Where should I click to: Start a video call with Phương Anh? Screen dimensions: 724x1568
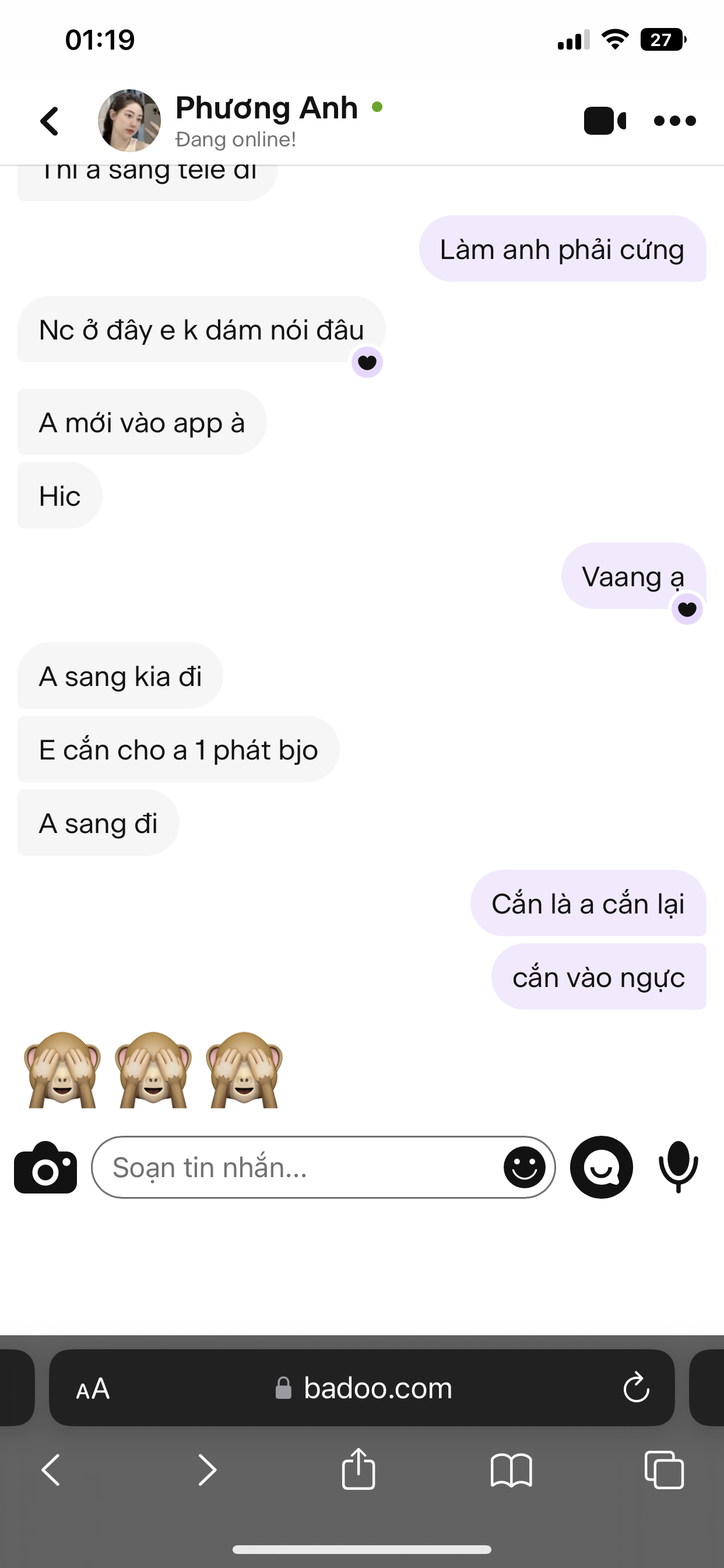click(604, 121)
